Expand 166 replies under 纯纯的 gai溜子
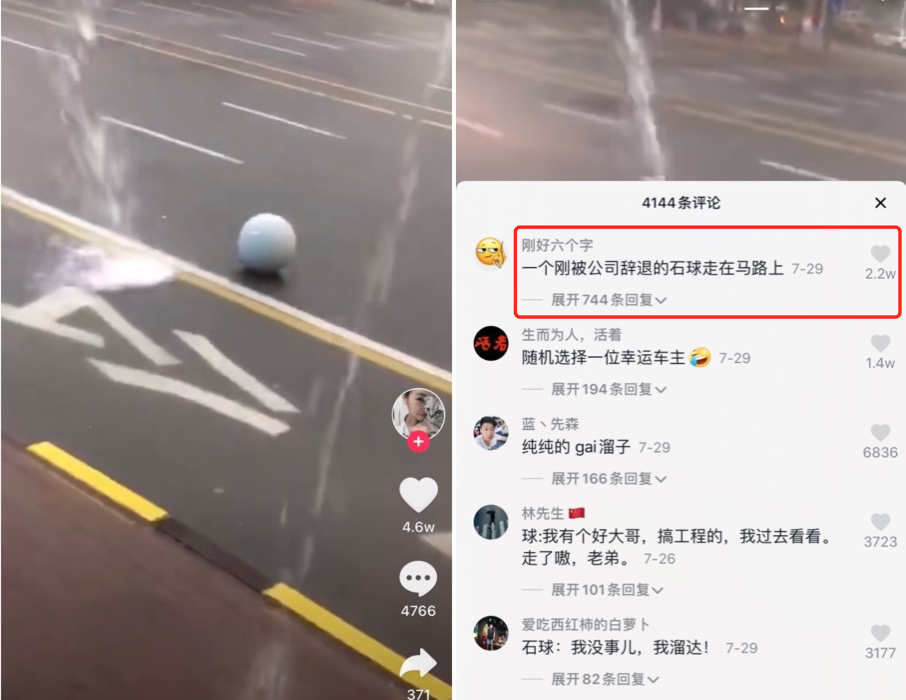The width and height of the screenshot is (906, 700). click(x=608, y=479)
